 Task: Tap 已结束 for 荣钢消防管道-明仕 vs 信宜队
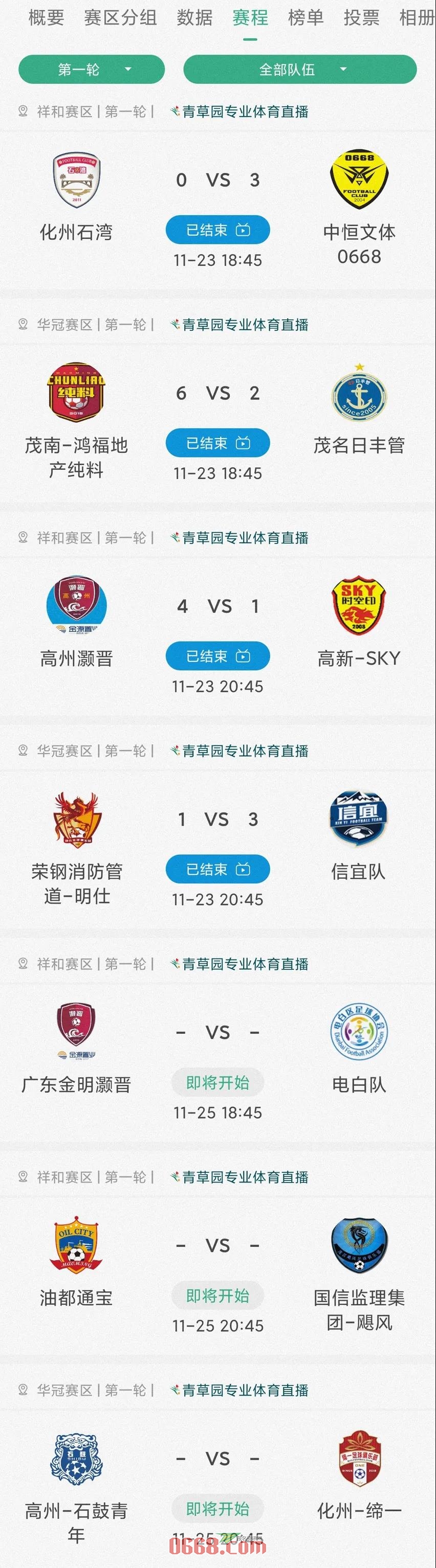click(217, 869)
